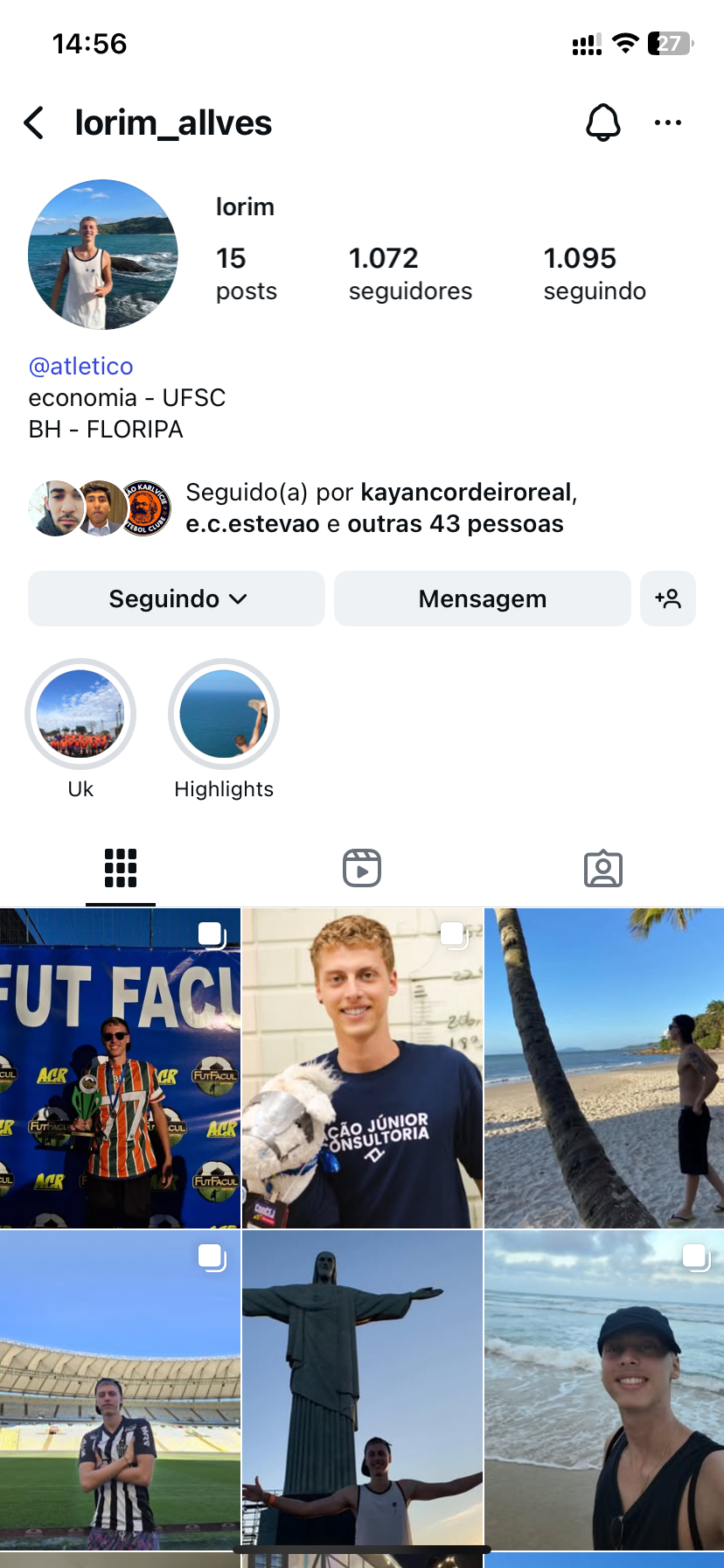Switch to the tagged photos tab
This screenshot has height=1568, width=724.
(x=603, y=868)
